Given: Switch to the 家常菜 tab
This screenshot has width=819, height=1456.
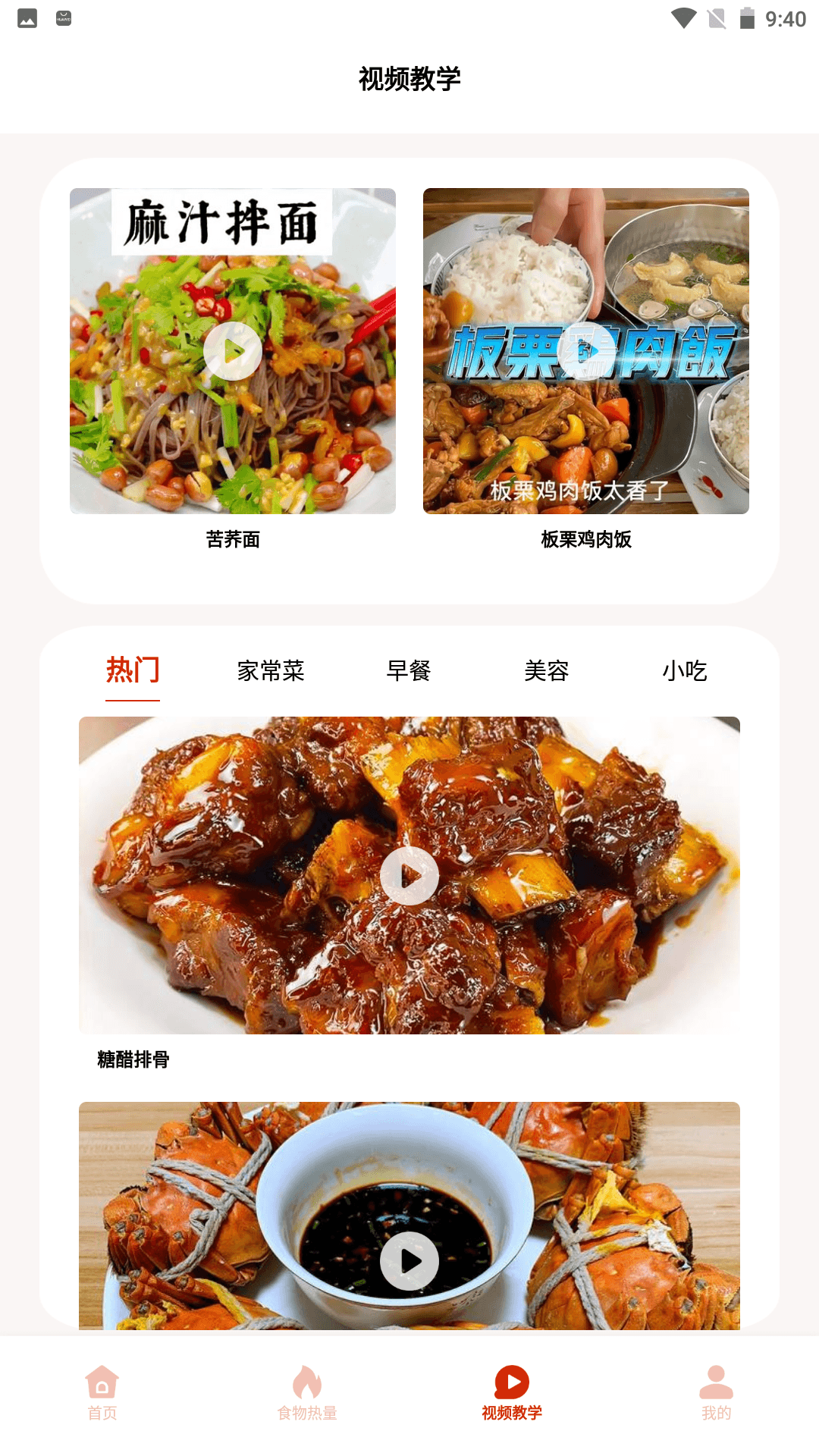Looking at the screenshot, I should coord(271,670).
